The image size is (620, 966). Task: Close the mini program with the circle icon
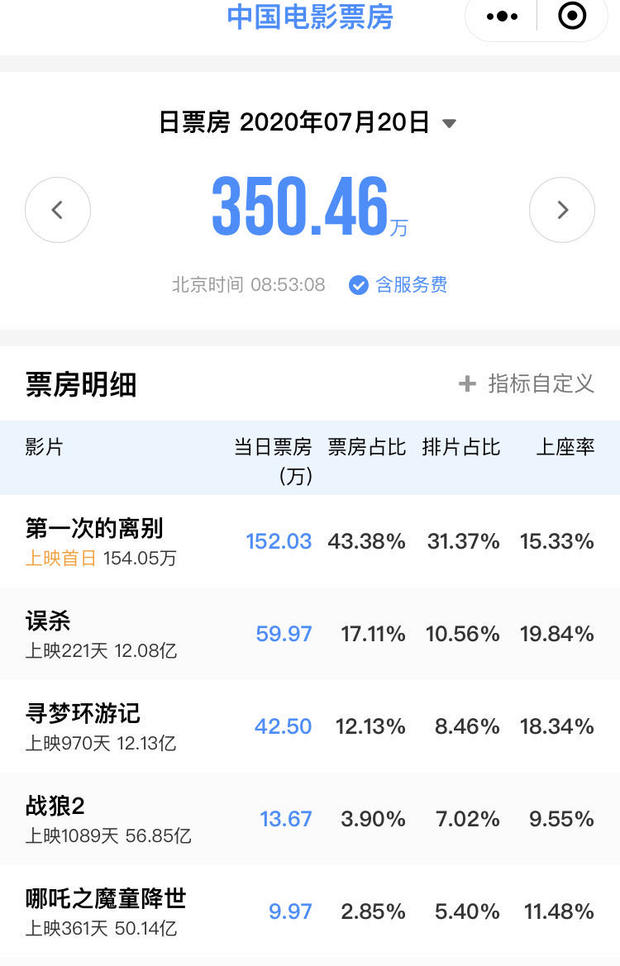pos(572,17)
